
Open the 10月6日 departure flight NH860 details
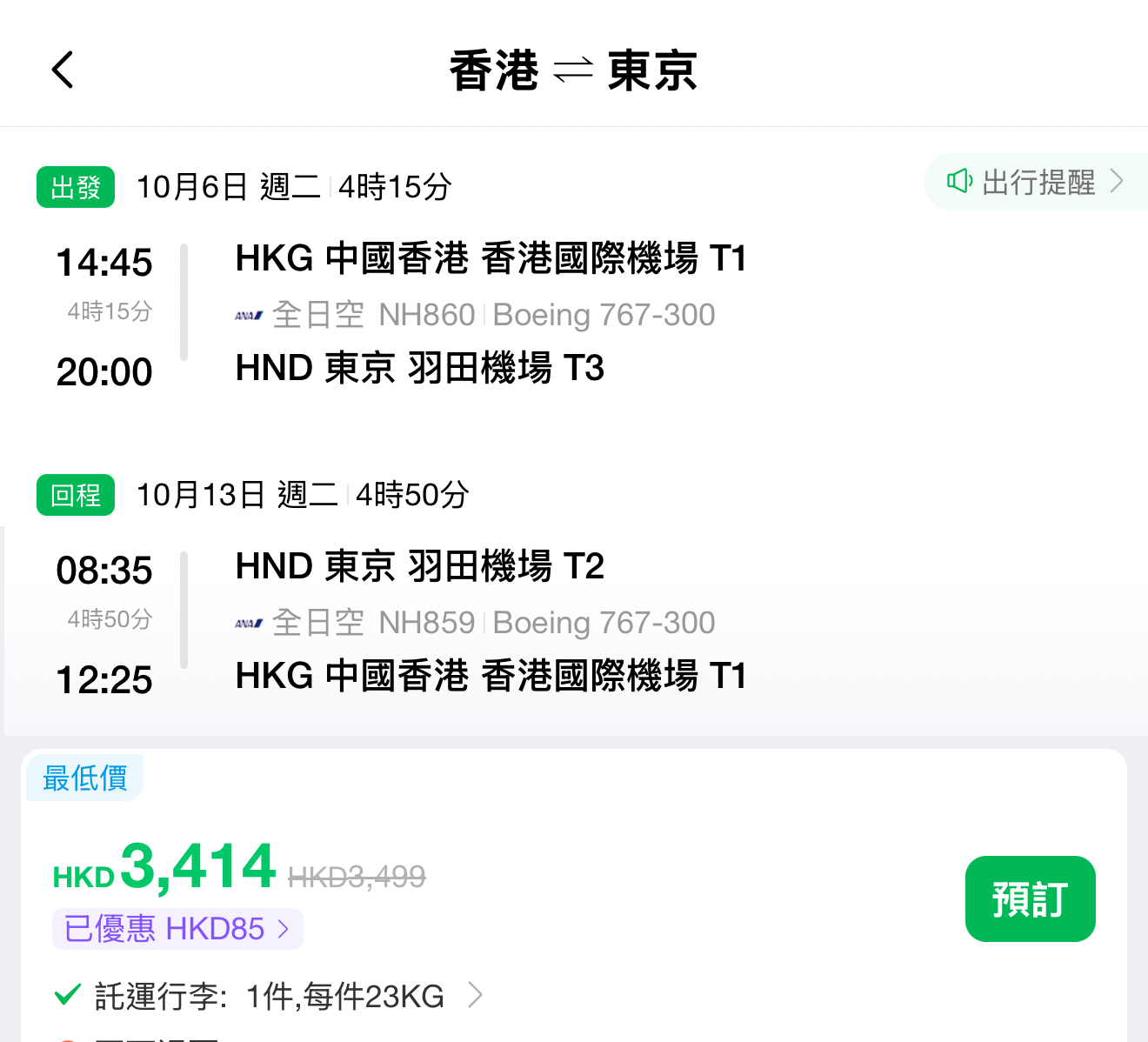(574, 314)
